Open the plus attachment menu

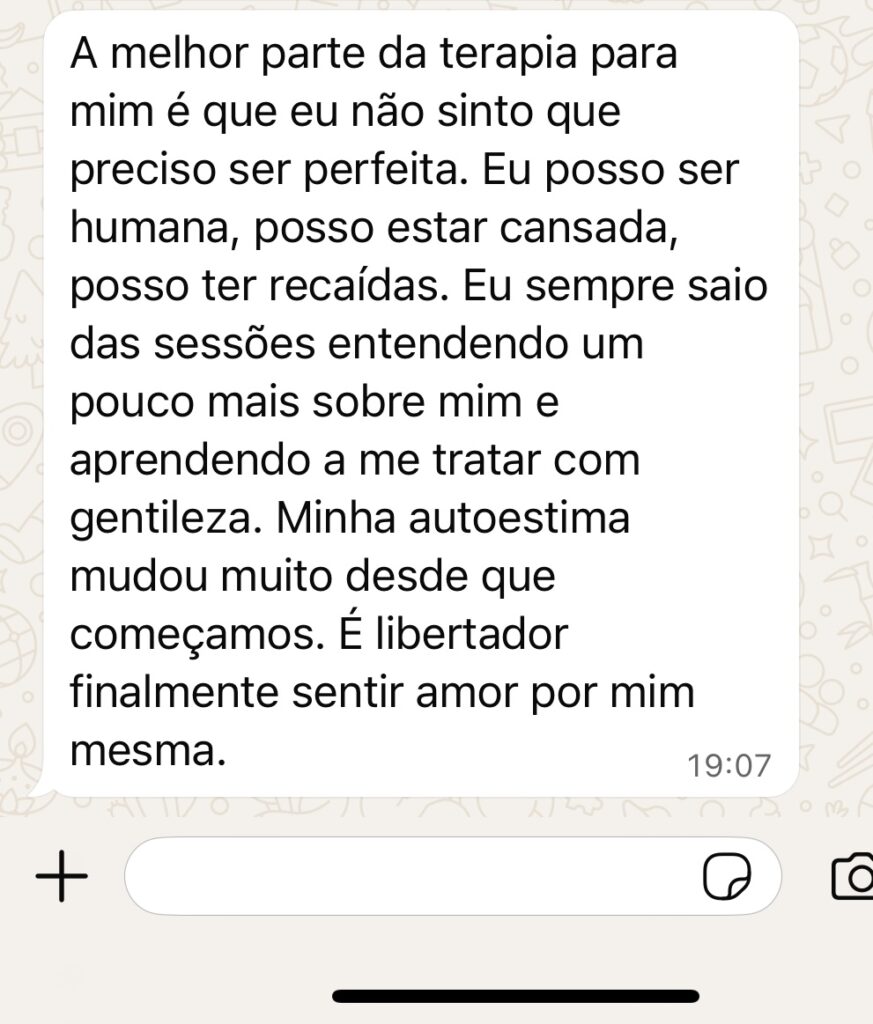62,877
